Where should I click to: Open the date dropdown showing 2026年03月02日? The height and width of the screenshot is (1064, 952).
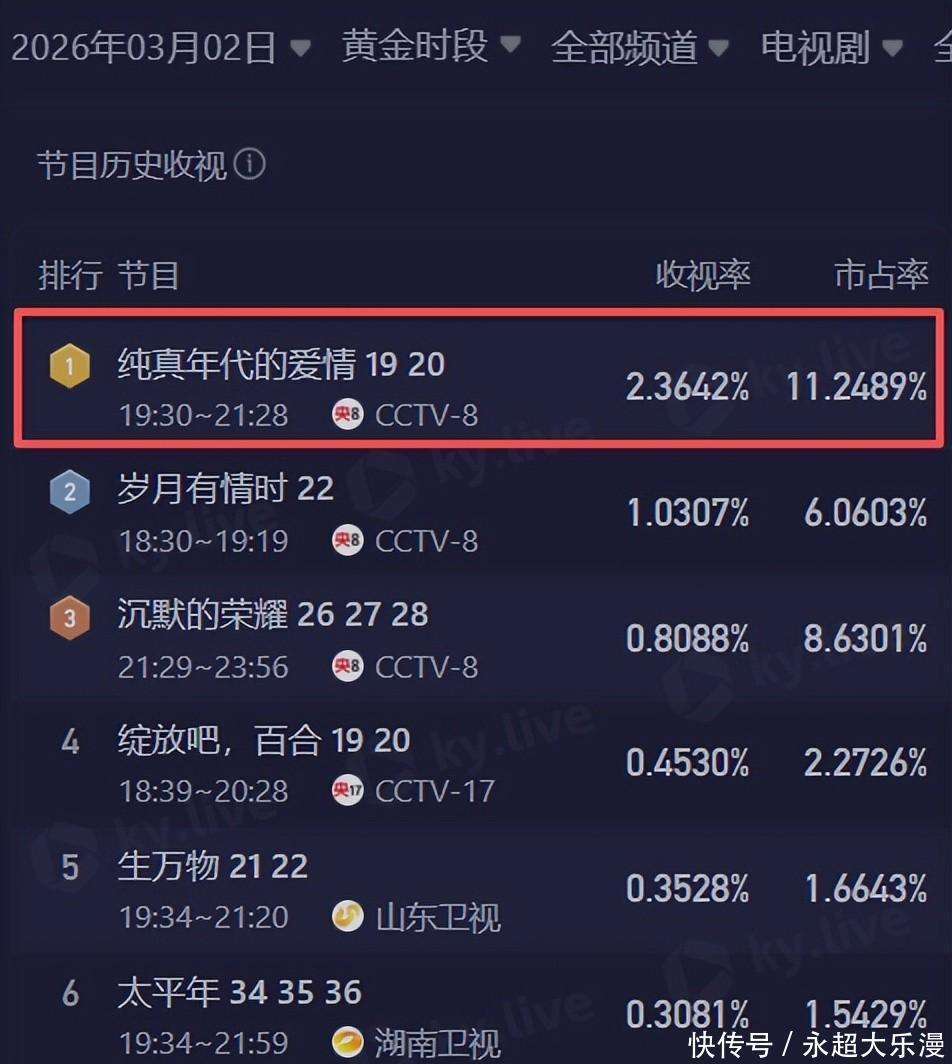(160, 47)
